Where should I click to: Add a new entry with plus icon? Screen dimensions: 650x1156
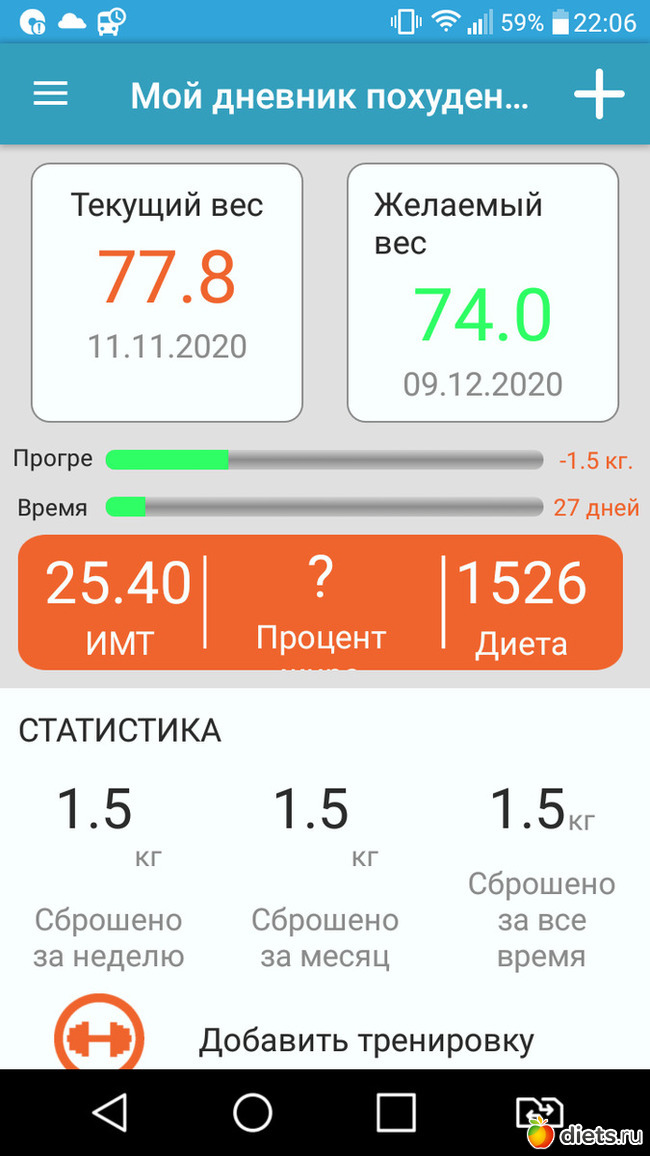[x=598, y=95]
